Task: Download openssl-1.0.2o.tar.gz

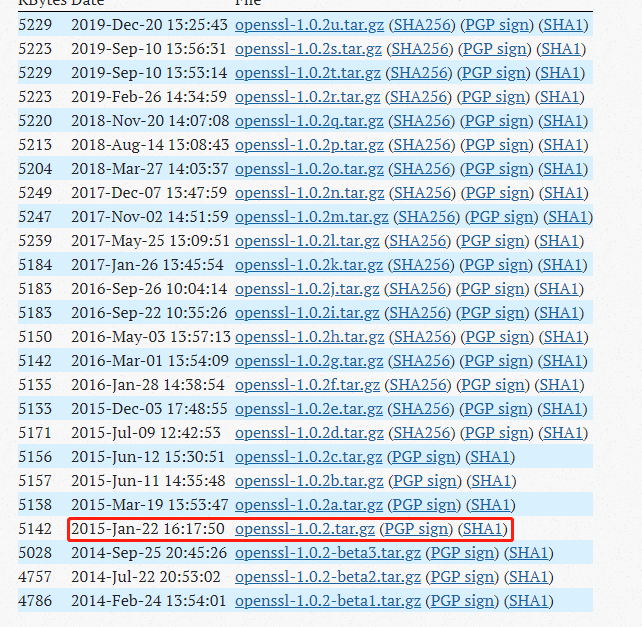Action: 309,168
